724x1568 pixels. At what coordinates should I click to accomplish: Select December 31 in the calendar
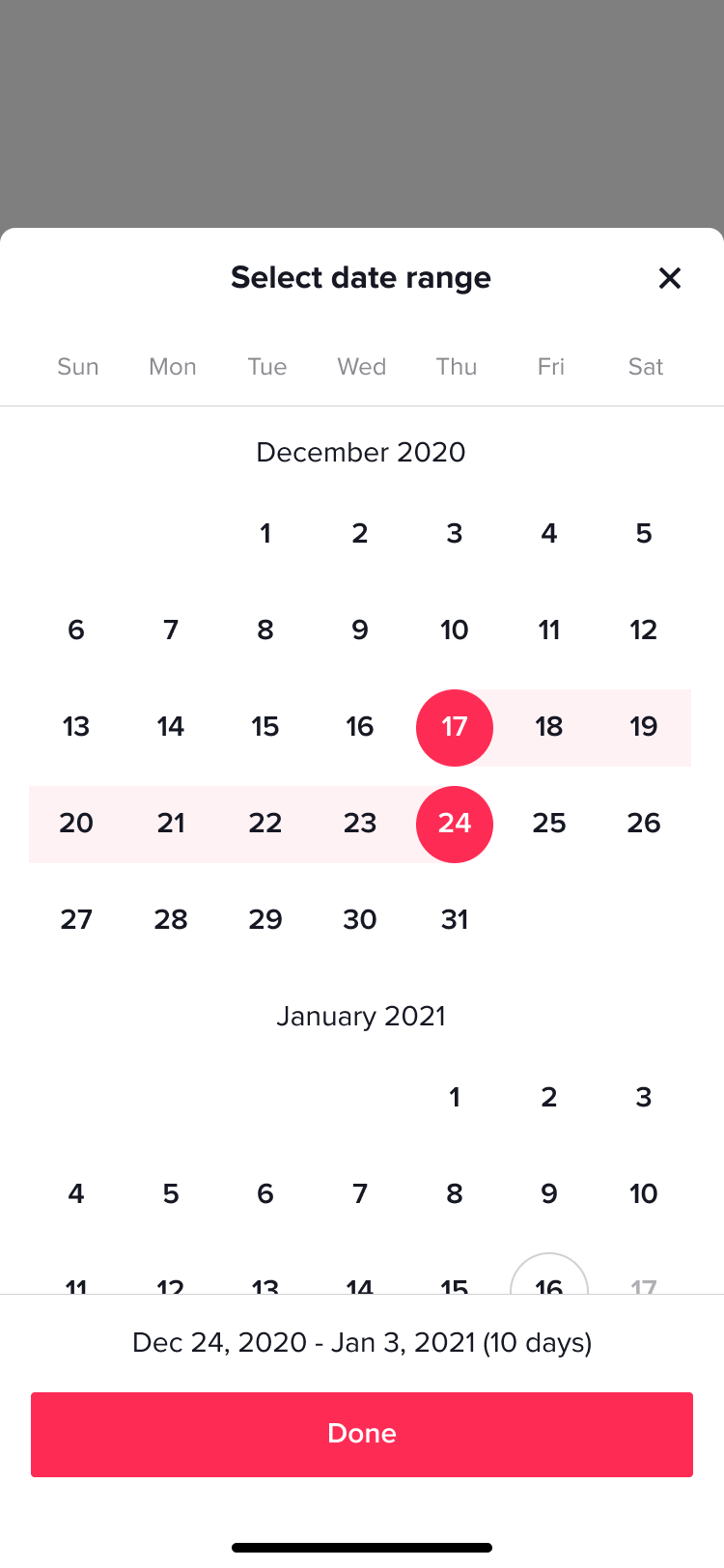[x=455, y=920]
